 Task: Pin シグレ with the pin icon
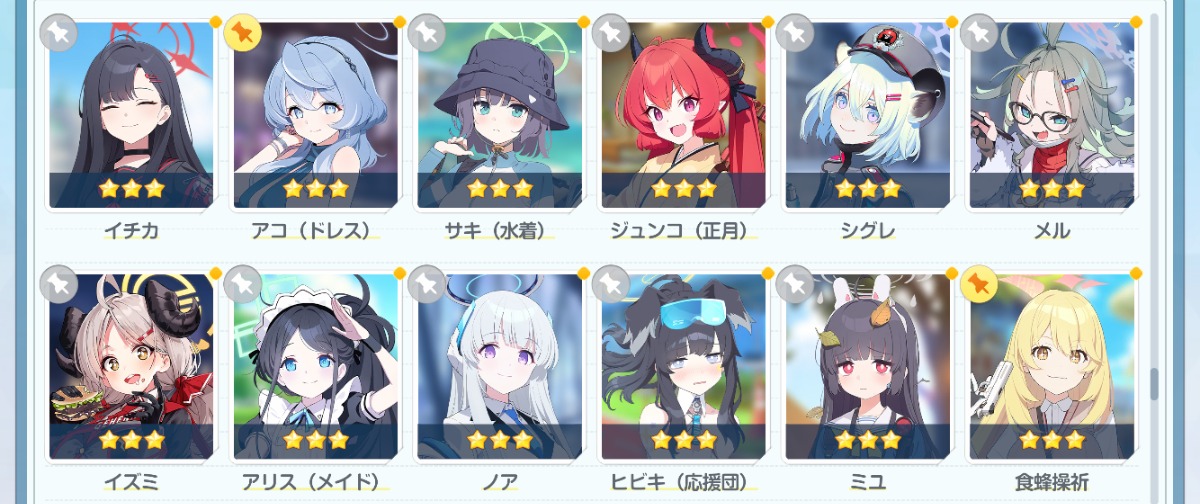pyautogui.click(x=794, y=34)
